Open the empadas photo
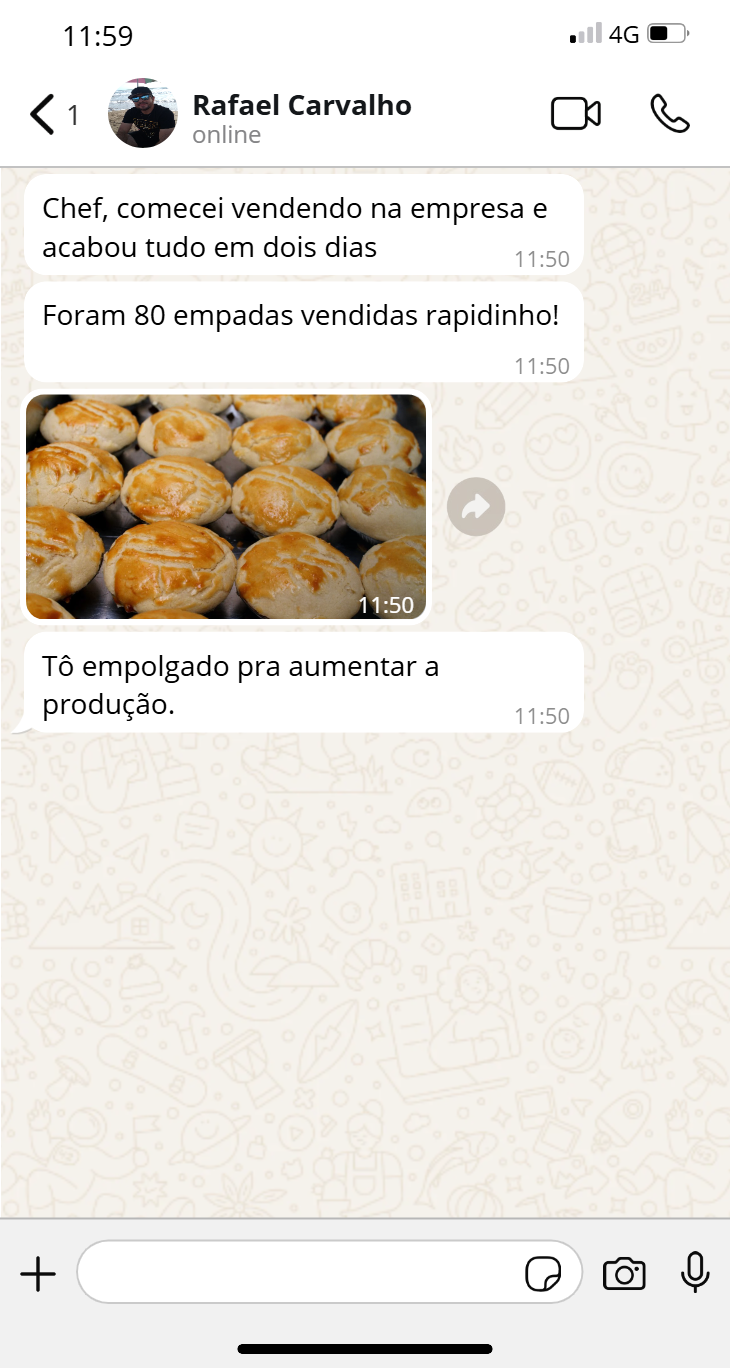 (226, 506)
